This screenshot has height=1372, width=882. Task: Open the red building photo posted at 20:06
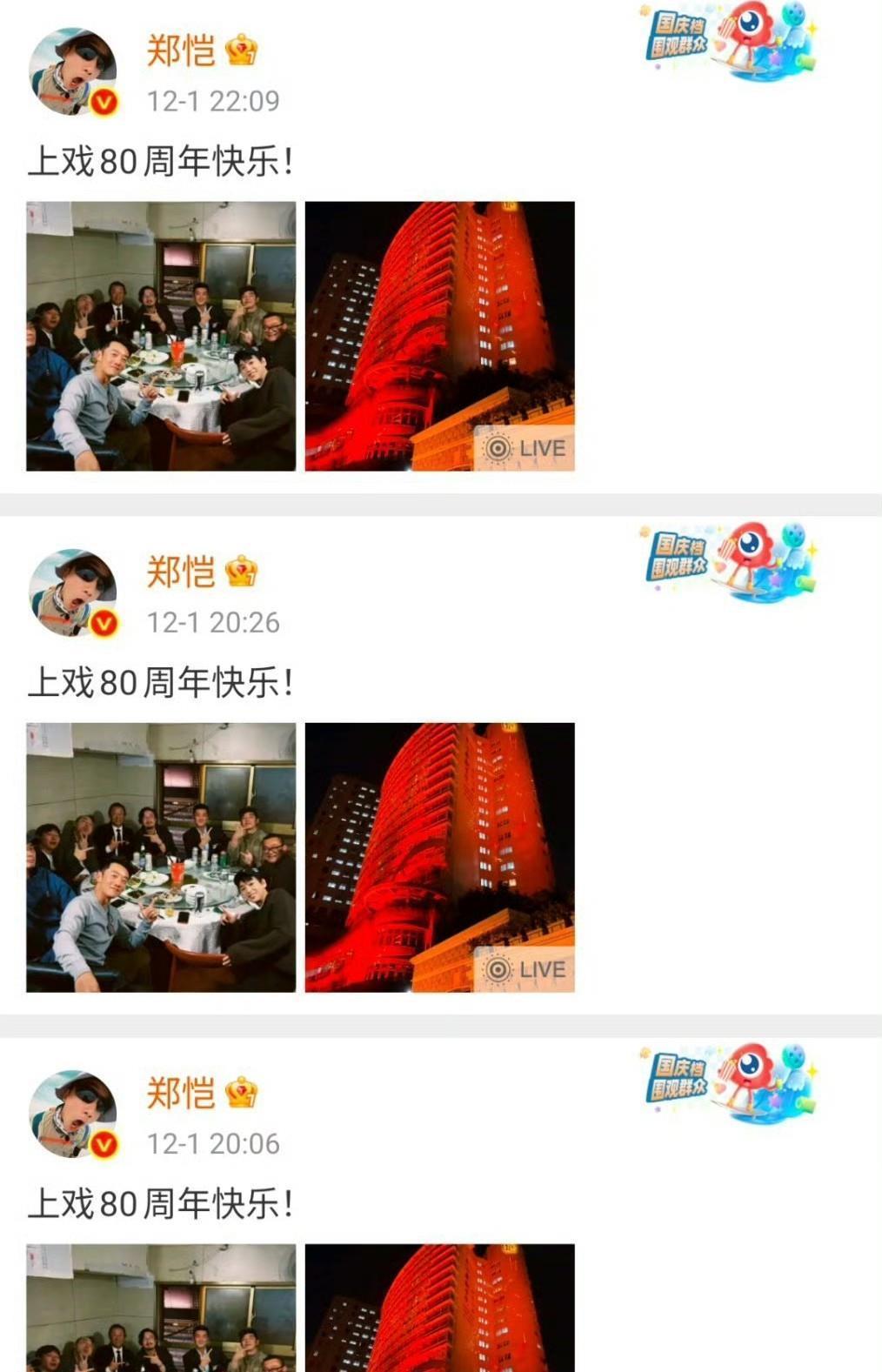click(439, 1308)
